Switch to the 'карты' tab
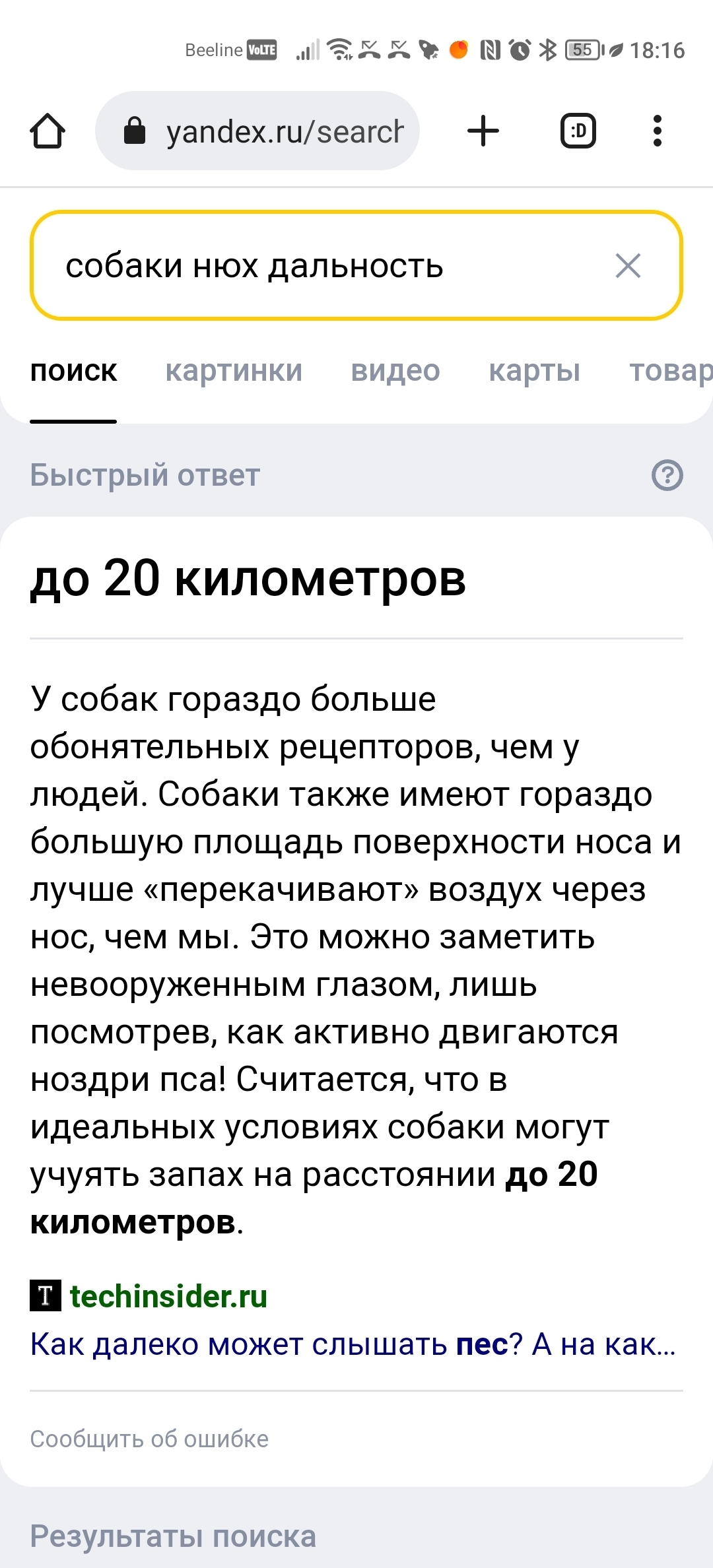713x1568 pixels. pos(534,371)
